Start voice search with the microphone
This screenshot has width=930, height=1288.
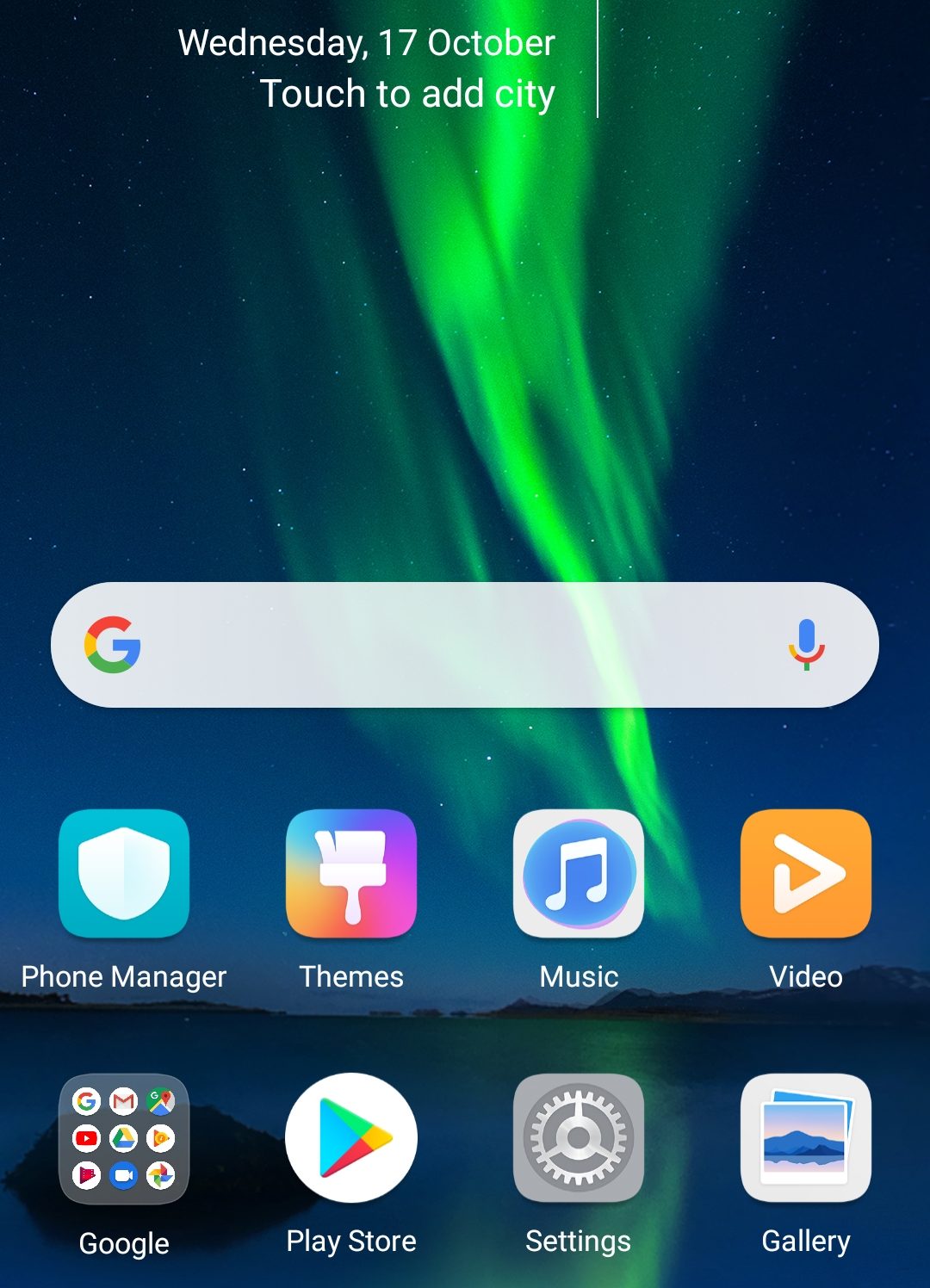807,645
